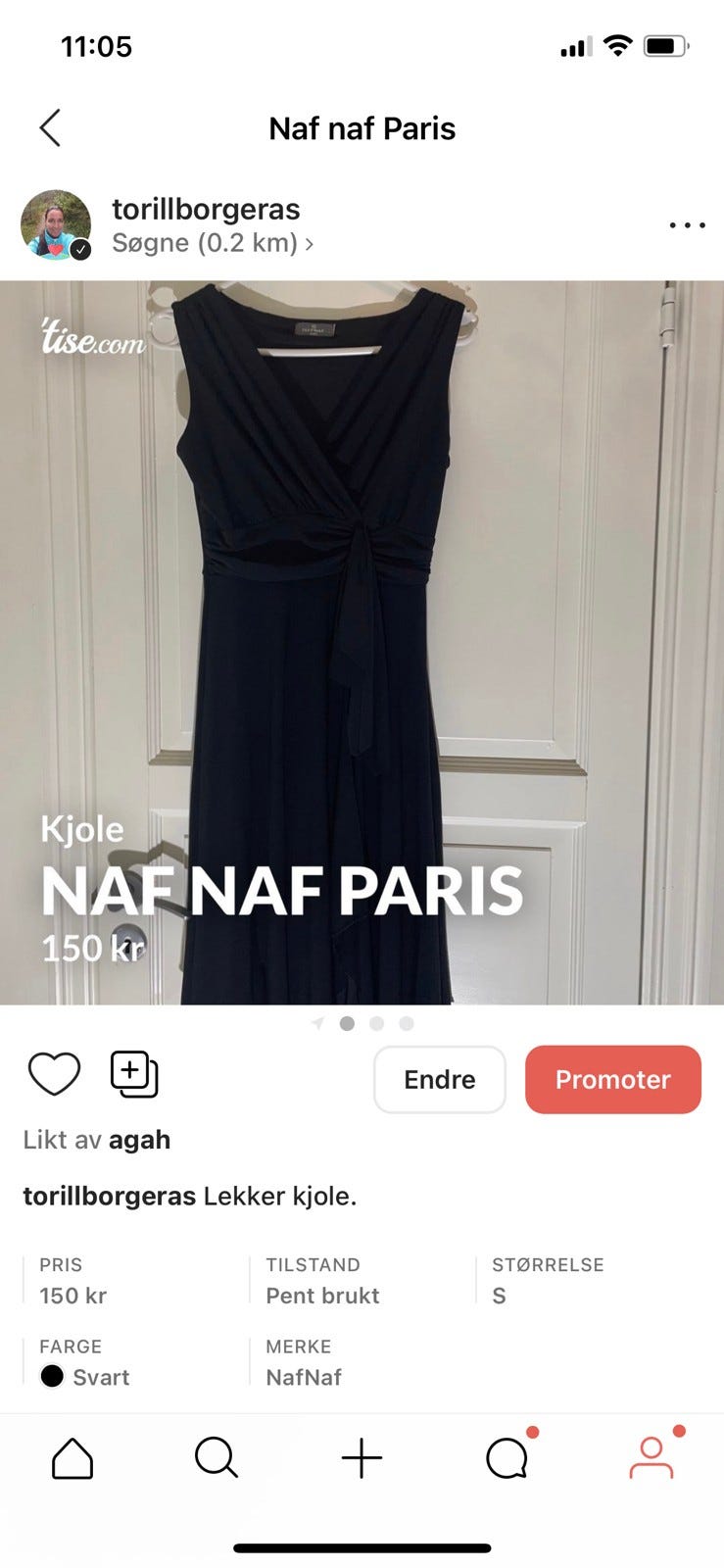Tap Endre to edit the listing
The height and width of the screenshot is (1568, 724).
point(439,1079)
